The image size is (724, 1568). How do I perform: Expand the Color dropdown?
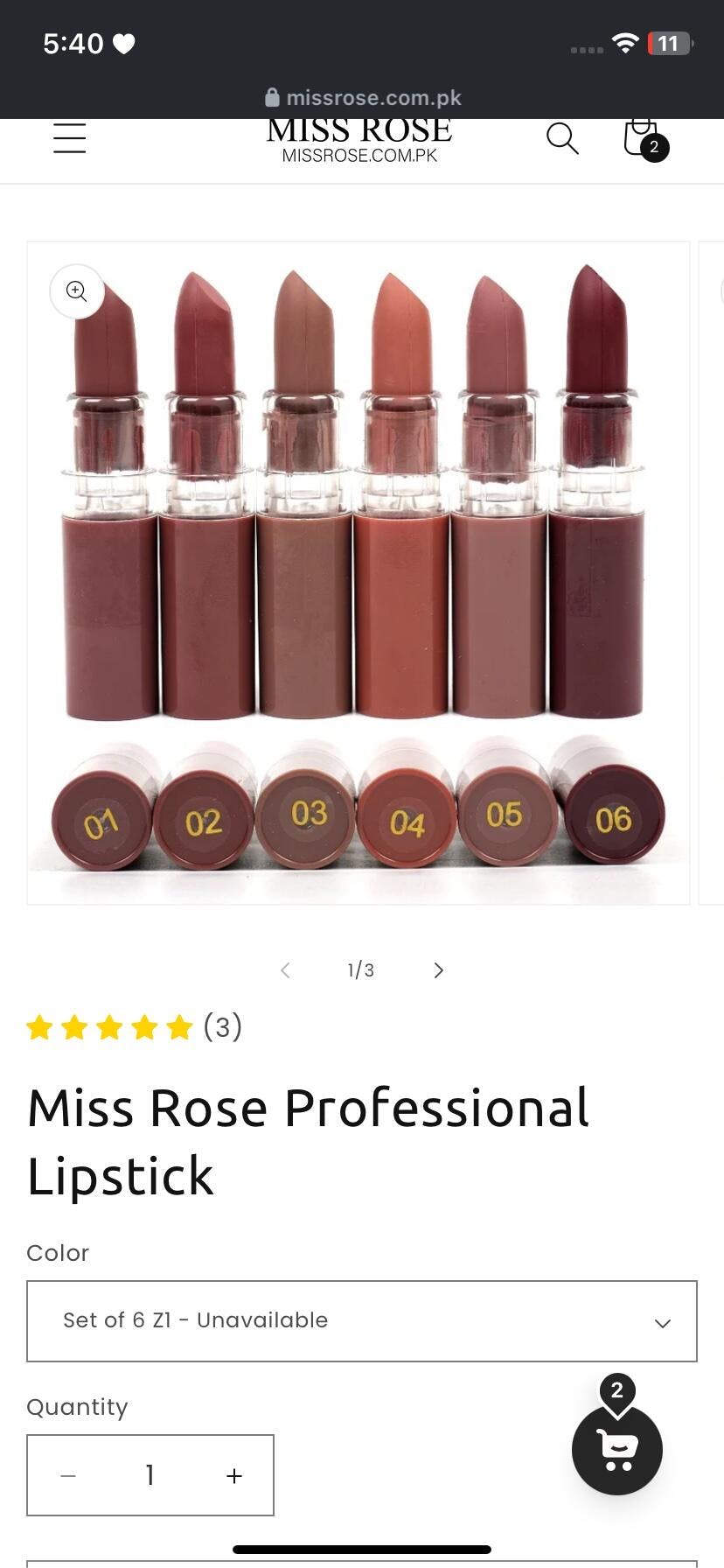(x=361, y=1321)
